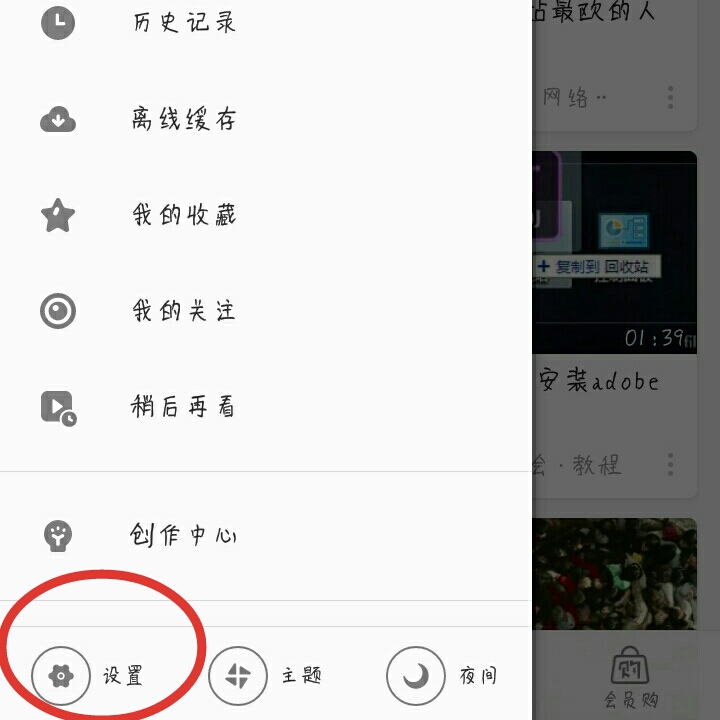Open 历史记录 history list

[185, 22]
